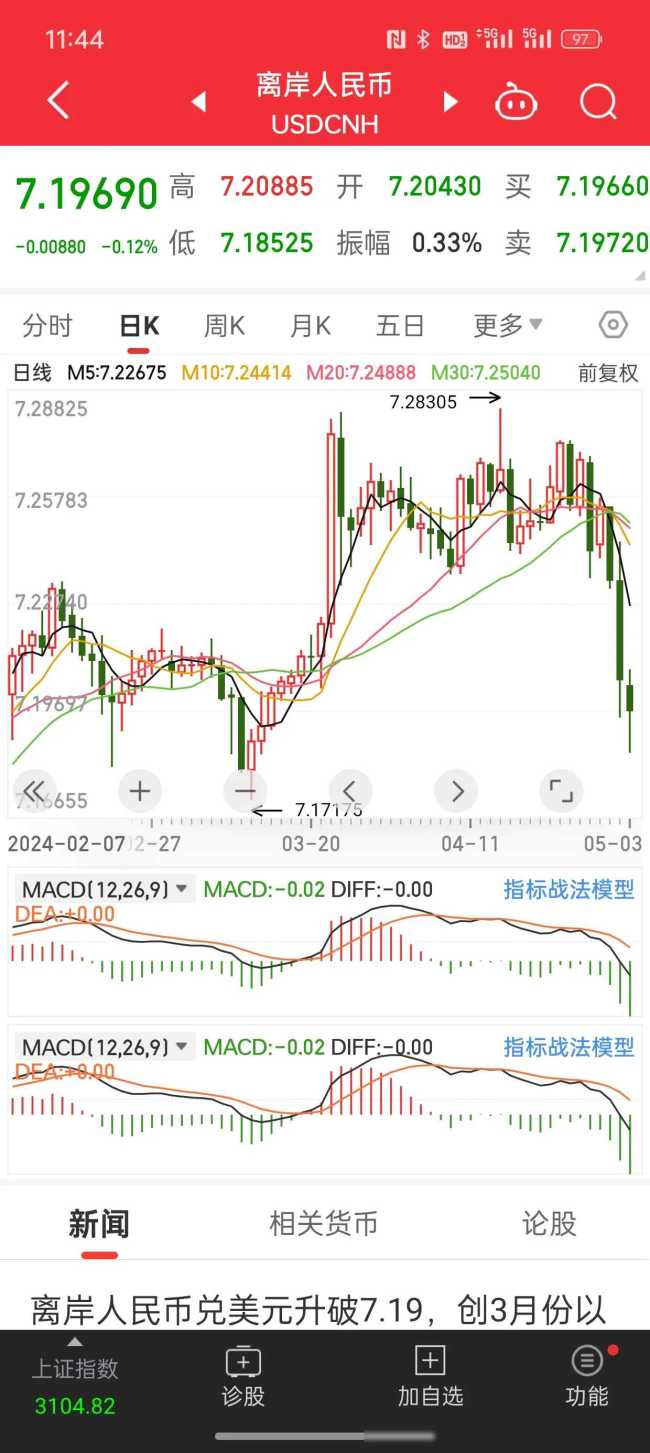Change the 前复权 adjustment option

(x=608, y=373)
